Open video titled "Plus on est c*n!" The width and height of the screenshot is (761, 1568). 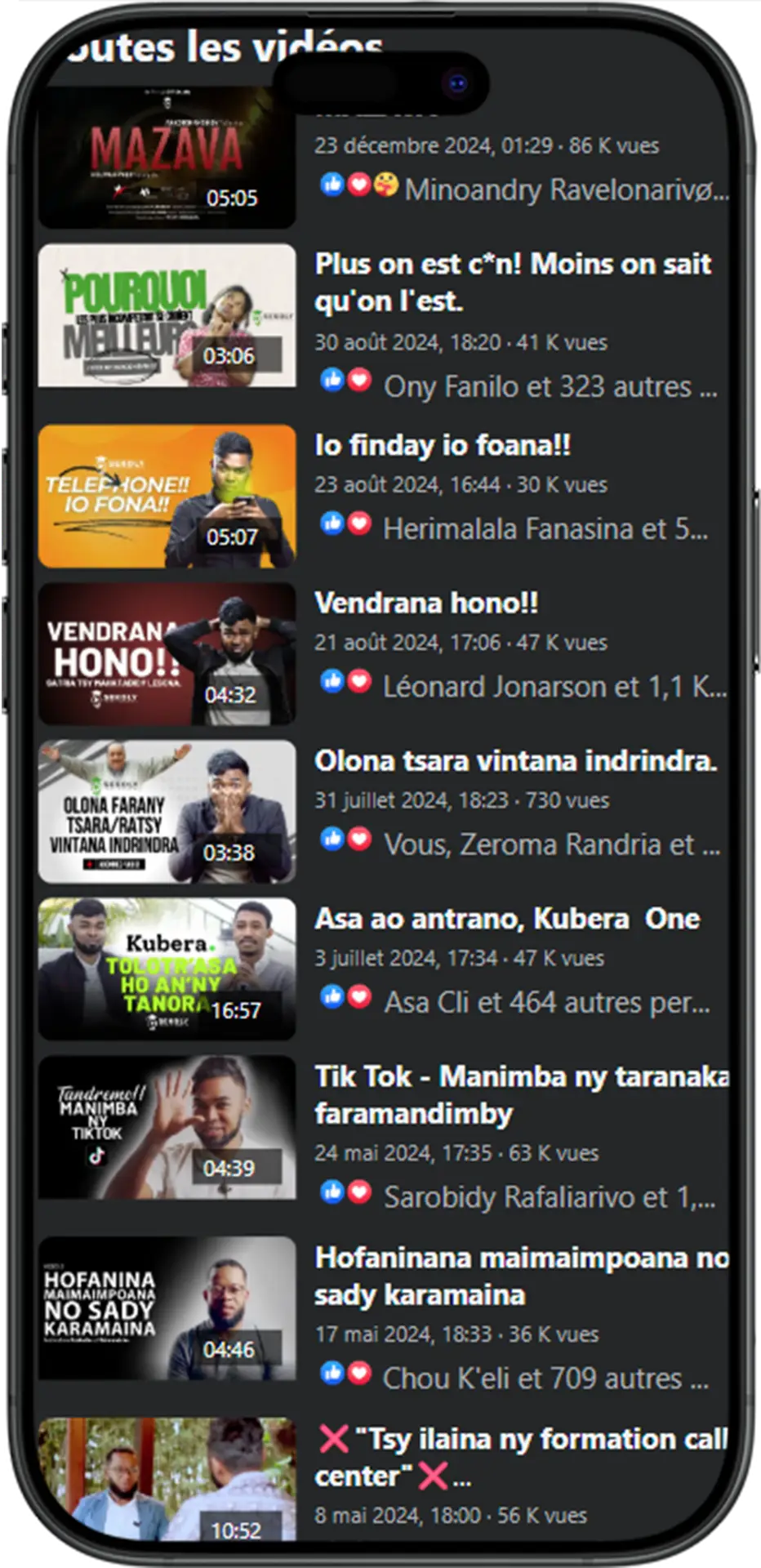point(512,282)
